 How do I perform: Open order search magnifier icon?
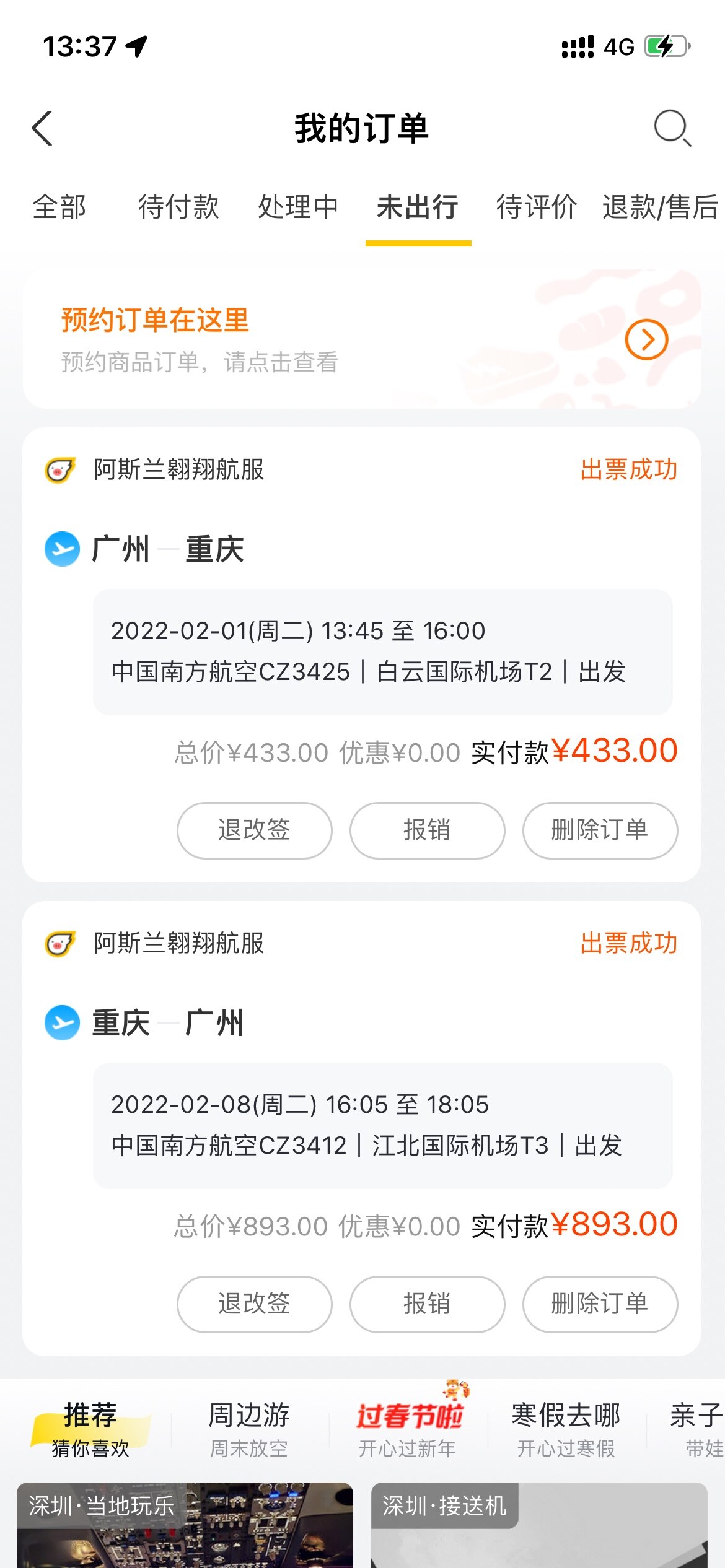[x=672, y=128]
